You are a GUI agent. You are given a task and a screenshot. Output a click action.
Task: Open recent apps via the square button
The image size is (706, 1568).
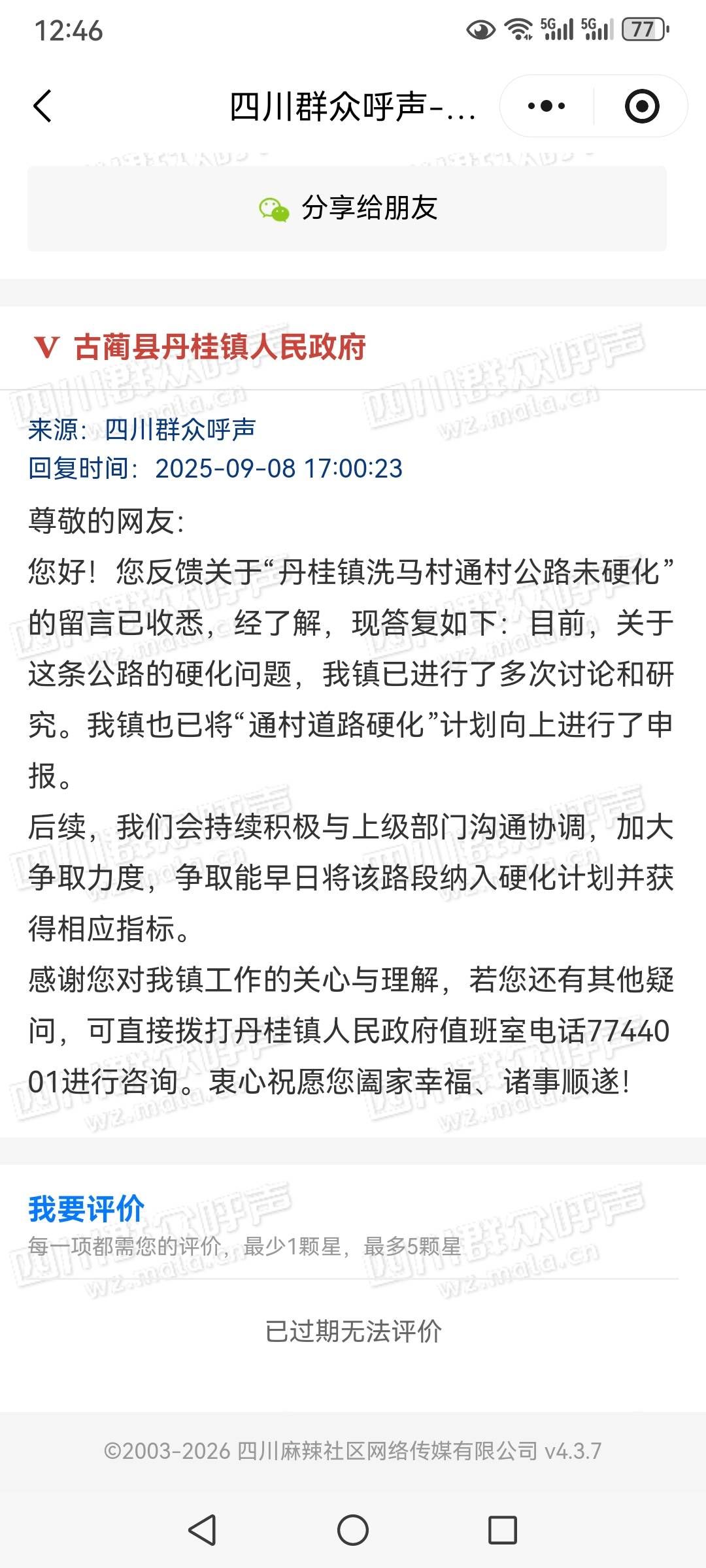[x=502, y=1529]
